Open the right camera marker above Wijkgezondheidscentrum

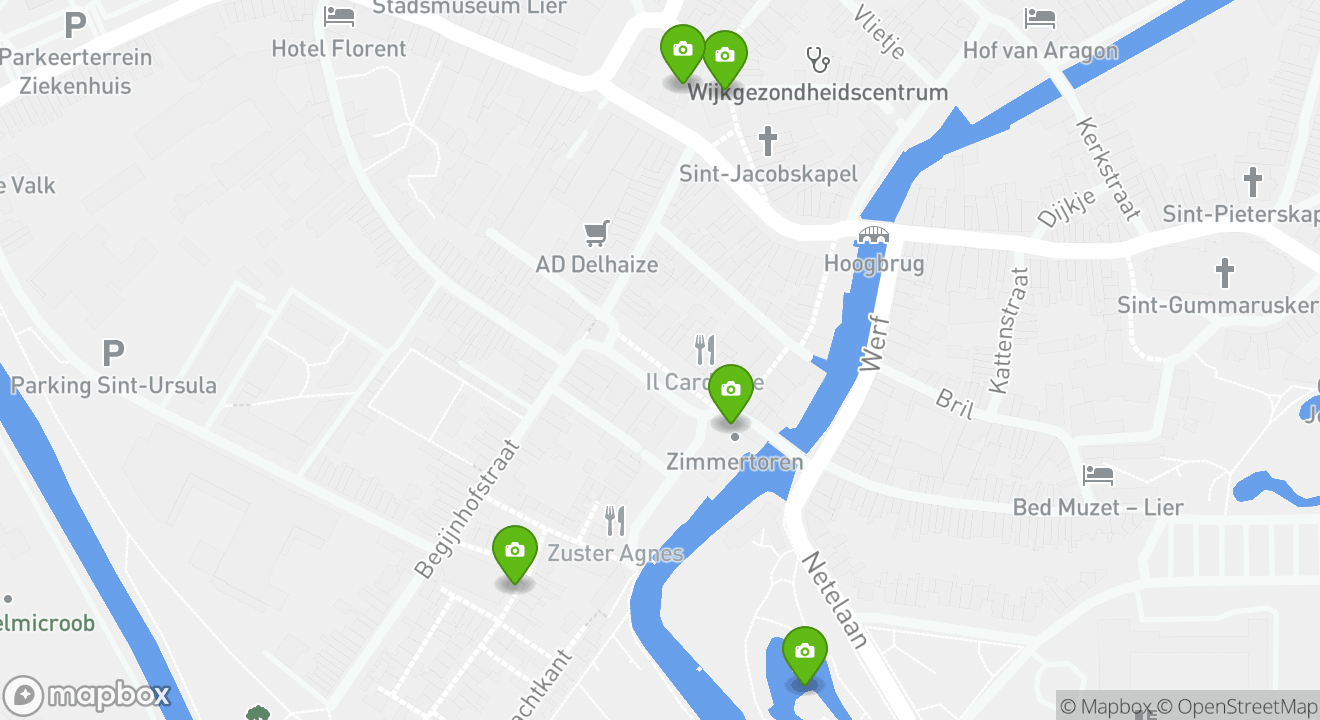pos(725,57)
